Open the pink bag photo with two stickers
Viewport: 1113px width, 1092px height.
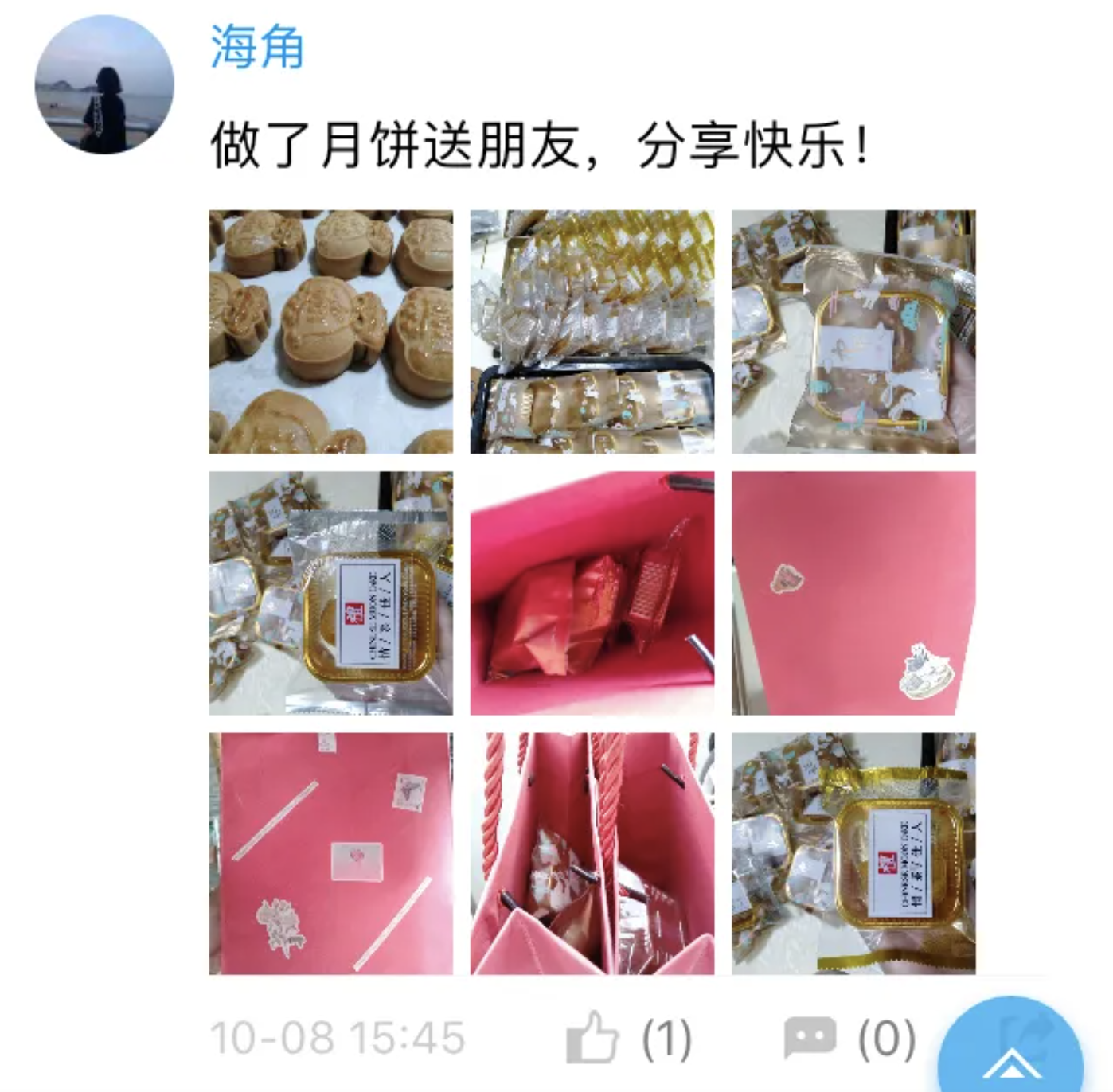tap(853, 593)
